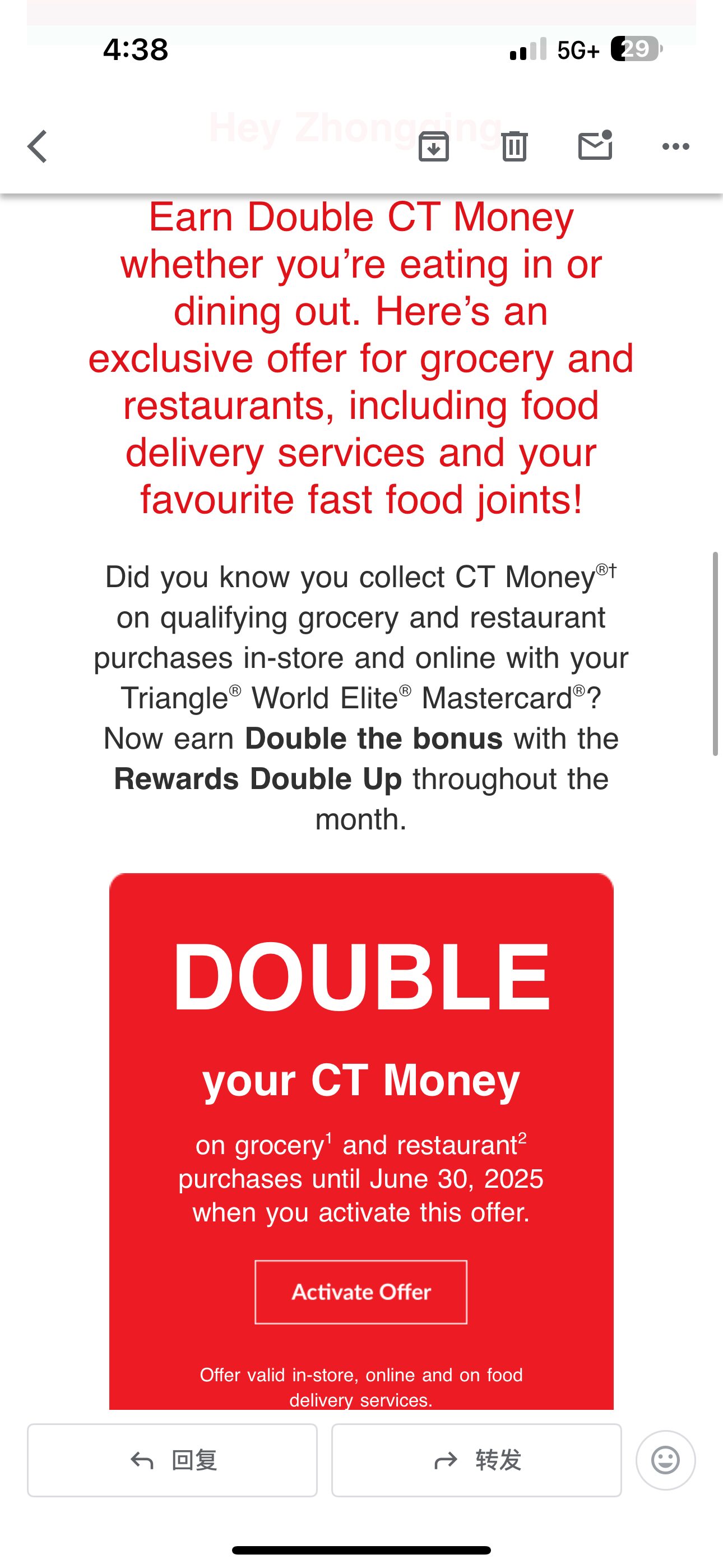Viewport: 723px width, 1568px height.
Task: Tap the Activate Offer button
Action: tap(361, 1292)
